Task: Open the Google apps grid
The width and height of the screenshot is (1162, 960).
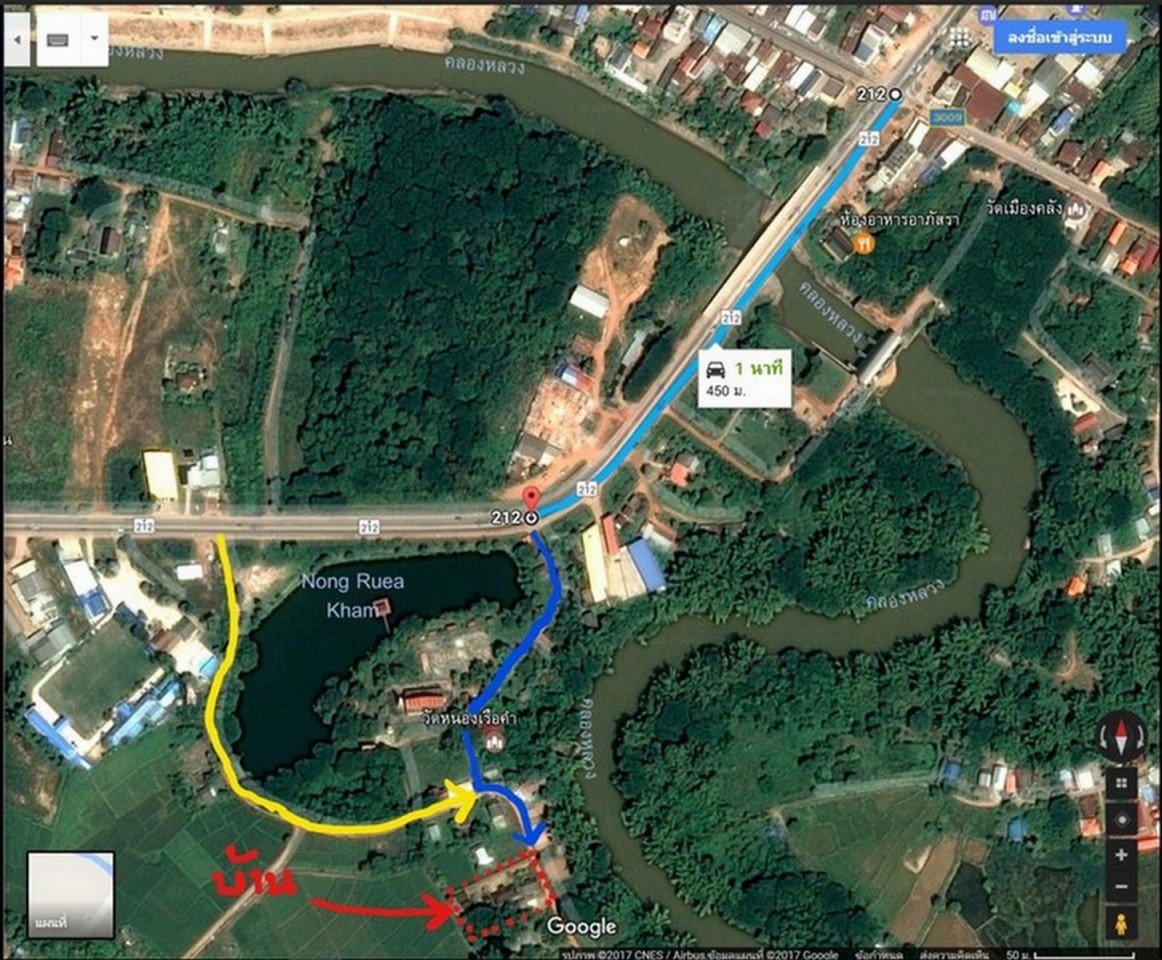Action: 959,38
